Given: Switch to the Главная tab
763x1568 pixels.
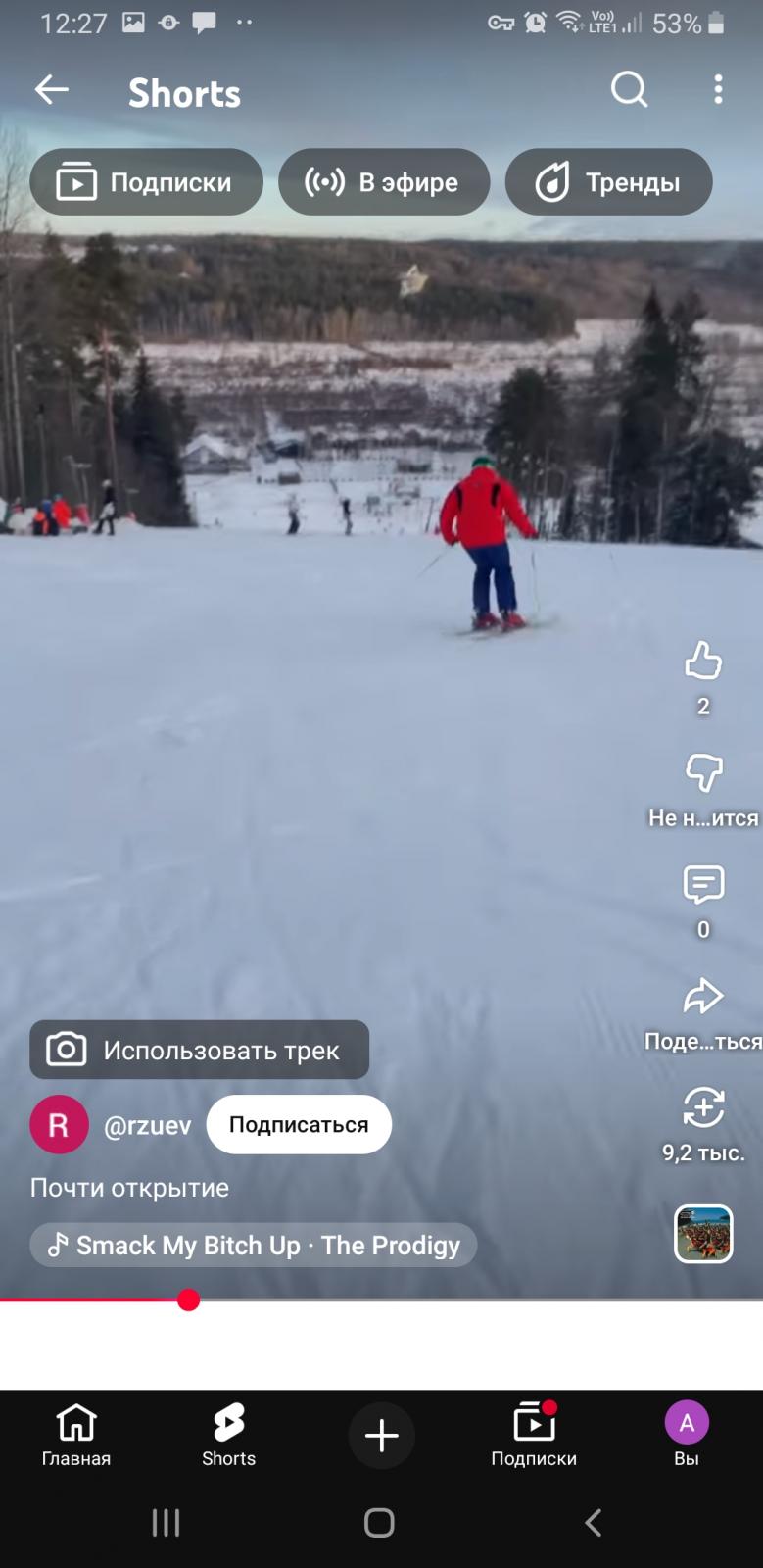Looking at the screenshot, I should click(x=76, y=1435).
